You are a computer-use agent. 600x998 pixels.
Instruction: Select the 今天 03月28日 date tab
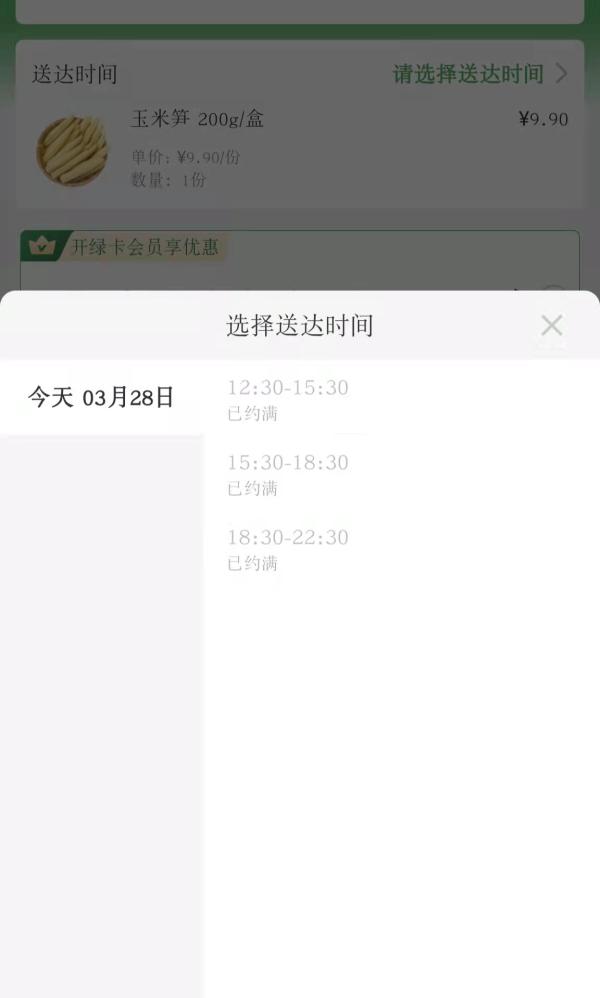point(101,397)
